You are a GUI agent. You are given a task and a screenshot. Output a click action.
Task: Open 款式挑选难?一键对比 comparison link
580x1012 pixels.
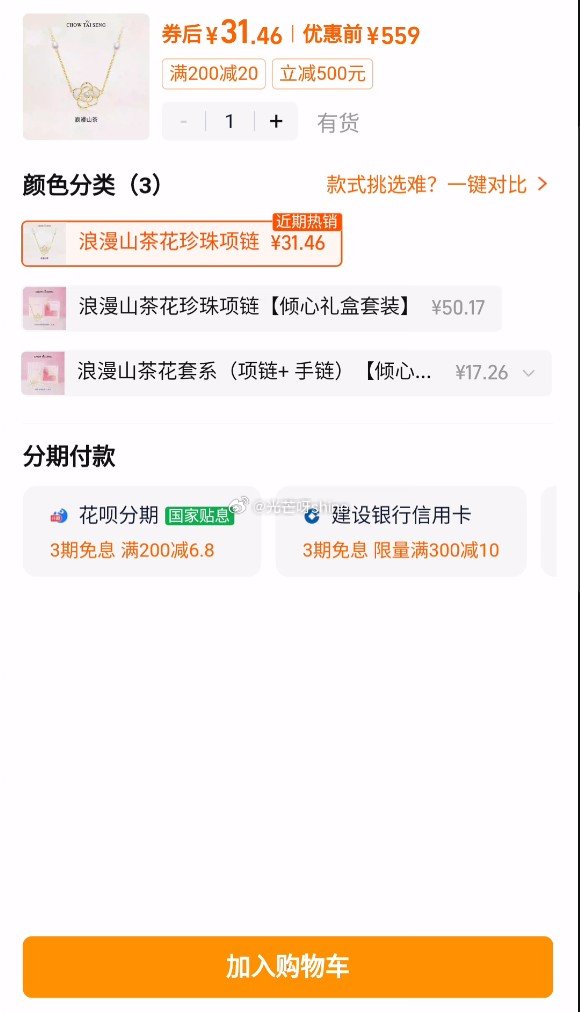(x=437, y=185)
